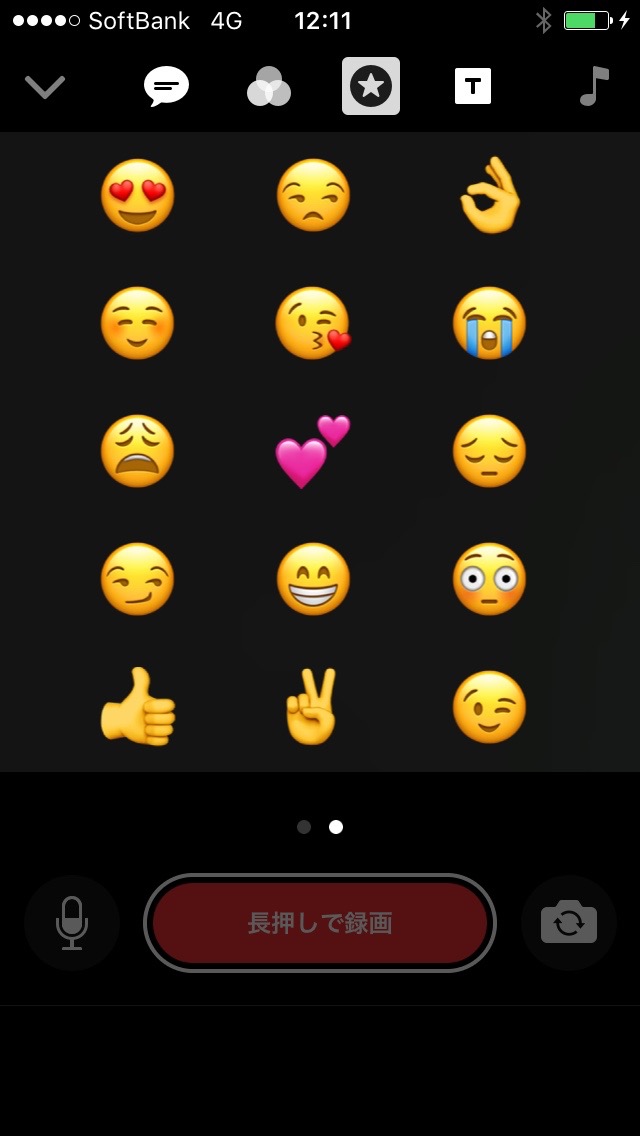Go to the first sticker page dot
The width and height of the screenshot is (640, 1136).
(304, 827)
